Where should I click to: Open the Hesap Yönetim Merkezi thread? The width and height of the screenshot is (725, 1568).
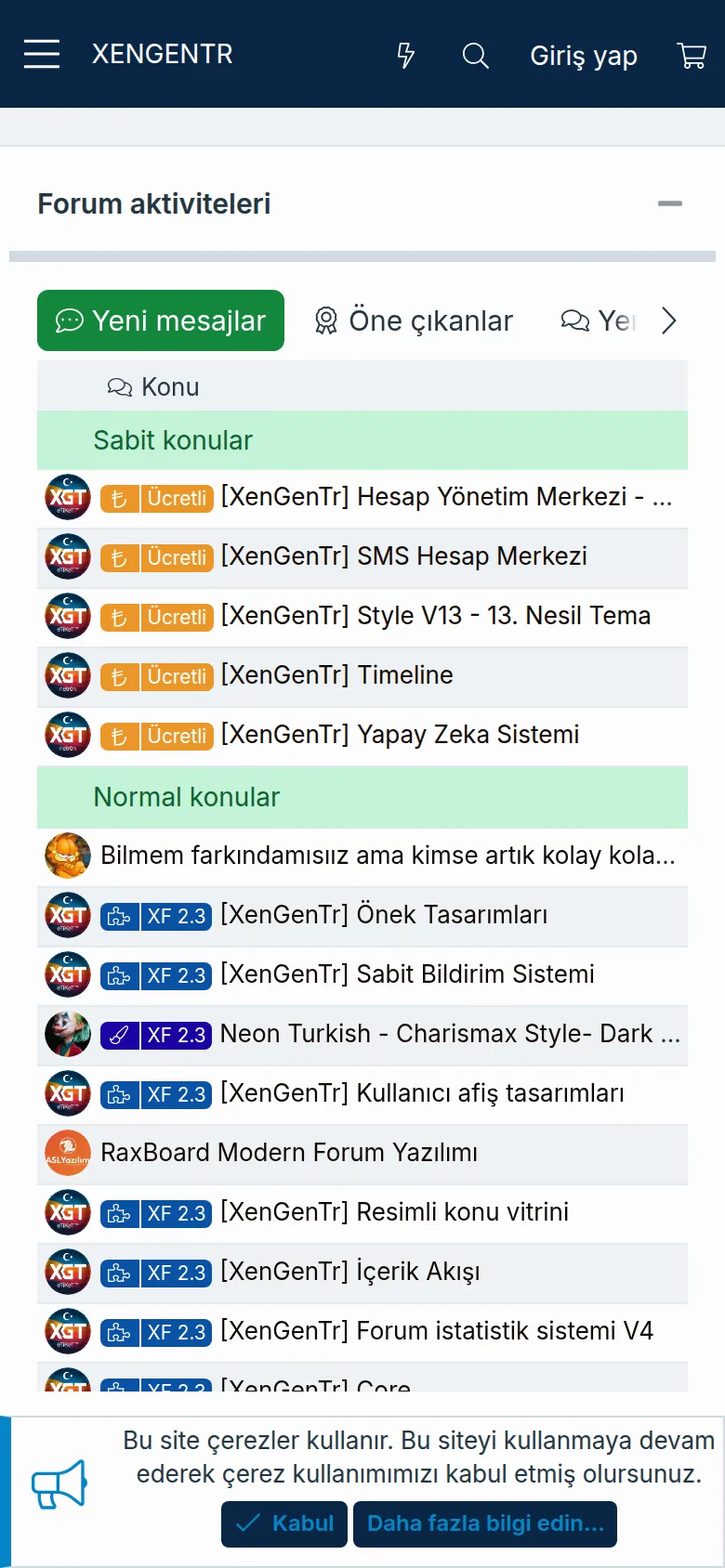point(446,497)
